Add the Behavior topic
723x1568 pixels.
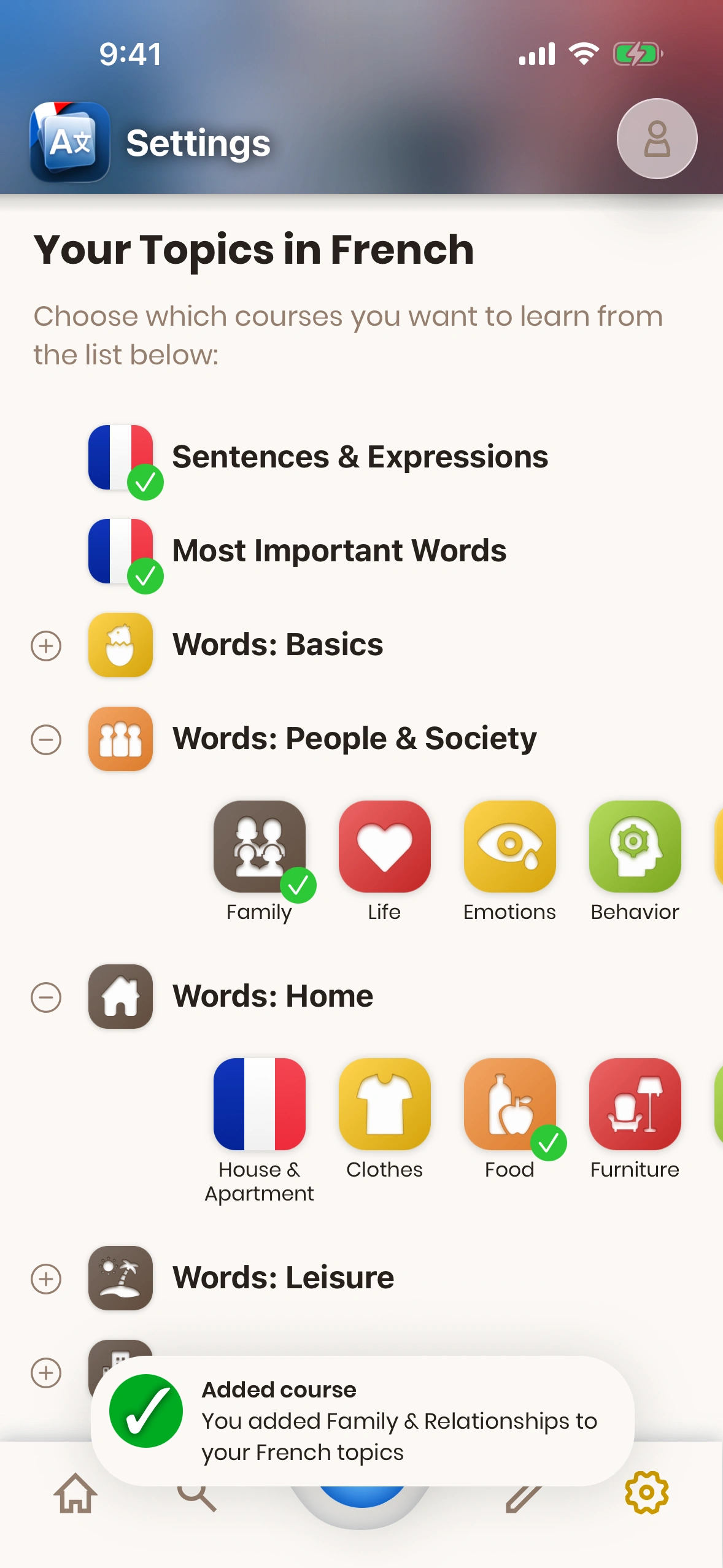[x=635, y=847]
